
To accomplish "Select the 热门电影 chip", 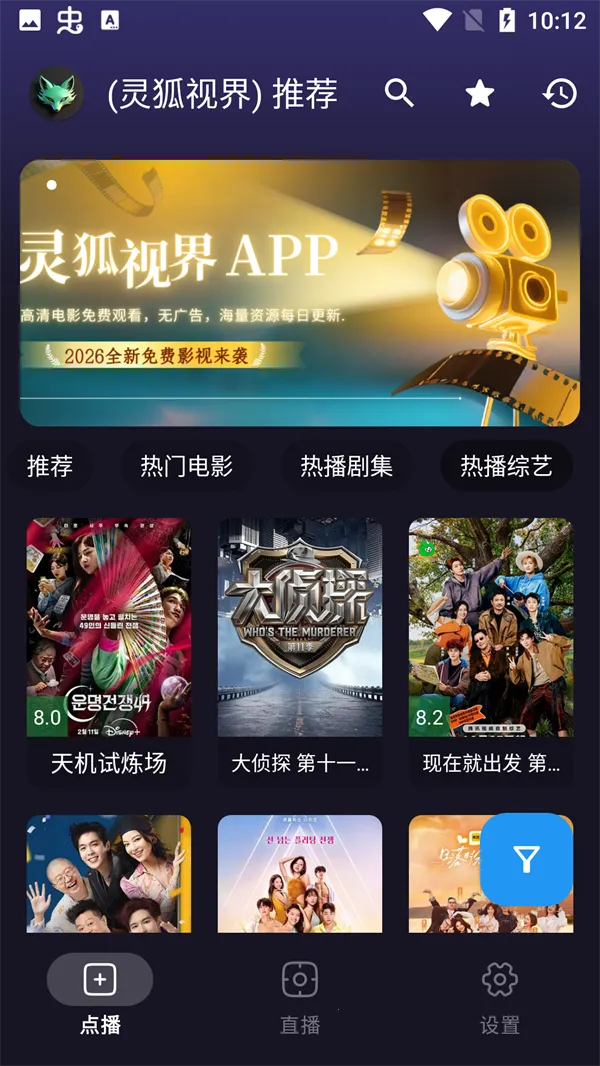I will click(186, 466).
